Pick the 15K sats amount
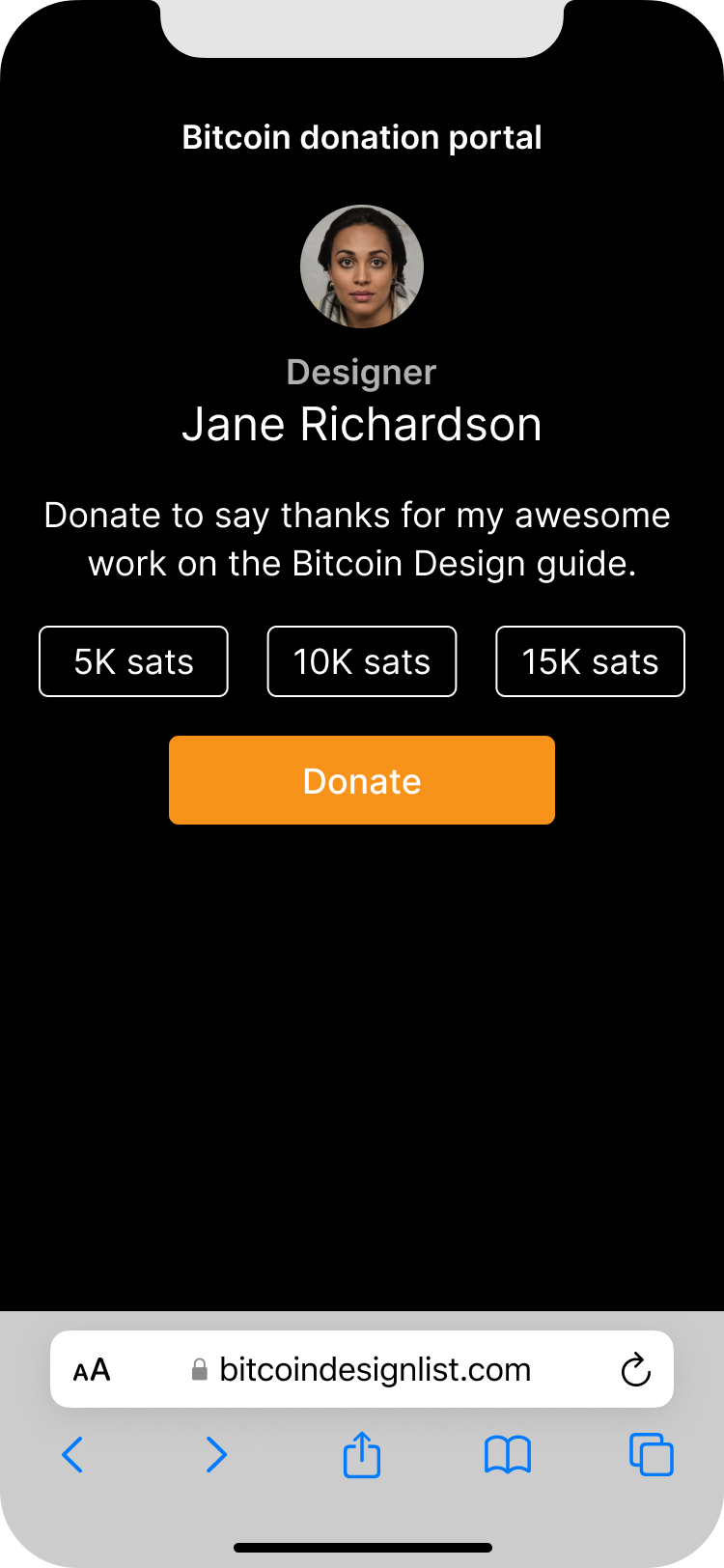Image resolution: width=724 pixels, height=1568 pixels. [x=590, y=661]
